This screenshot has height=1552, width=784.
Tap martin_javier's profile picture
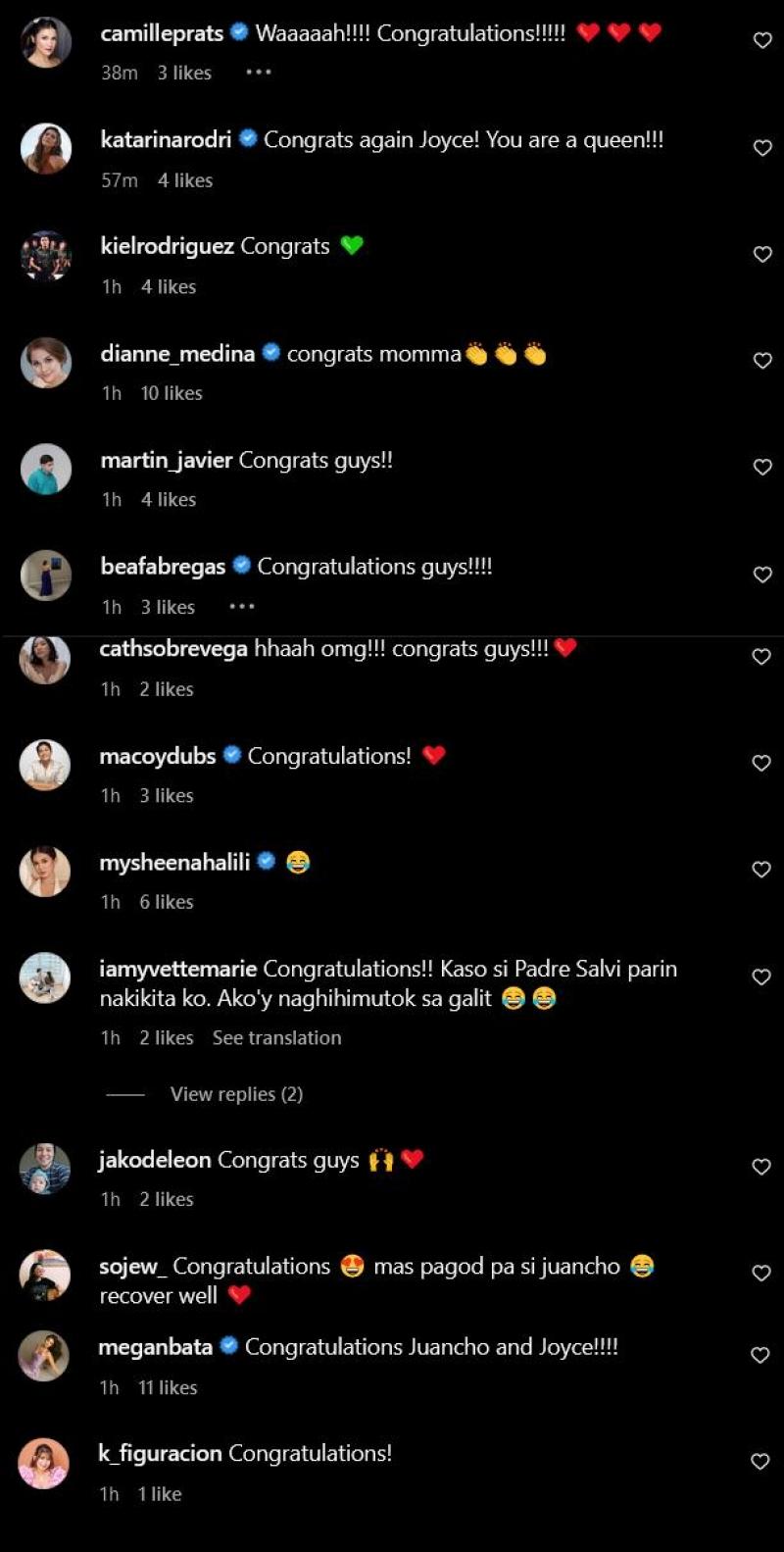(x=46, y=469)
